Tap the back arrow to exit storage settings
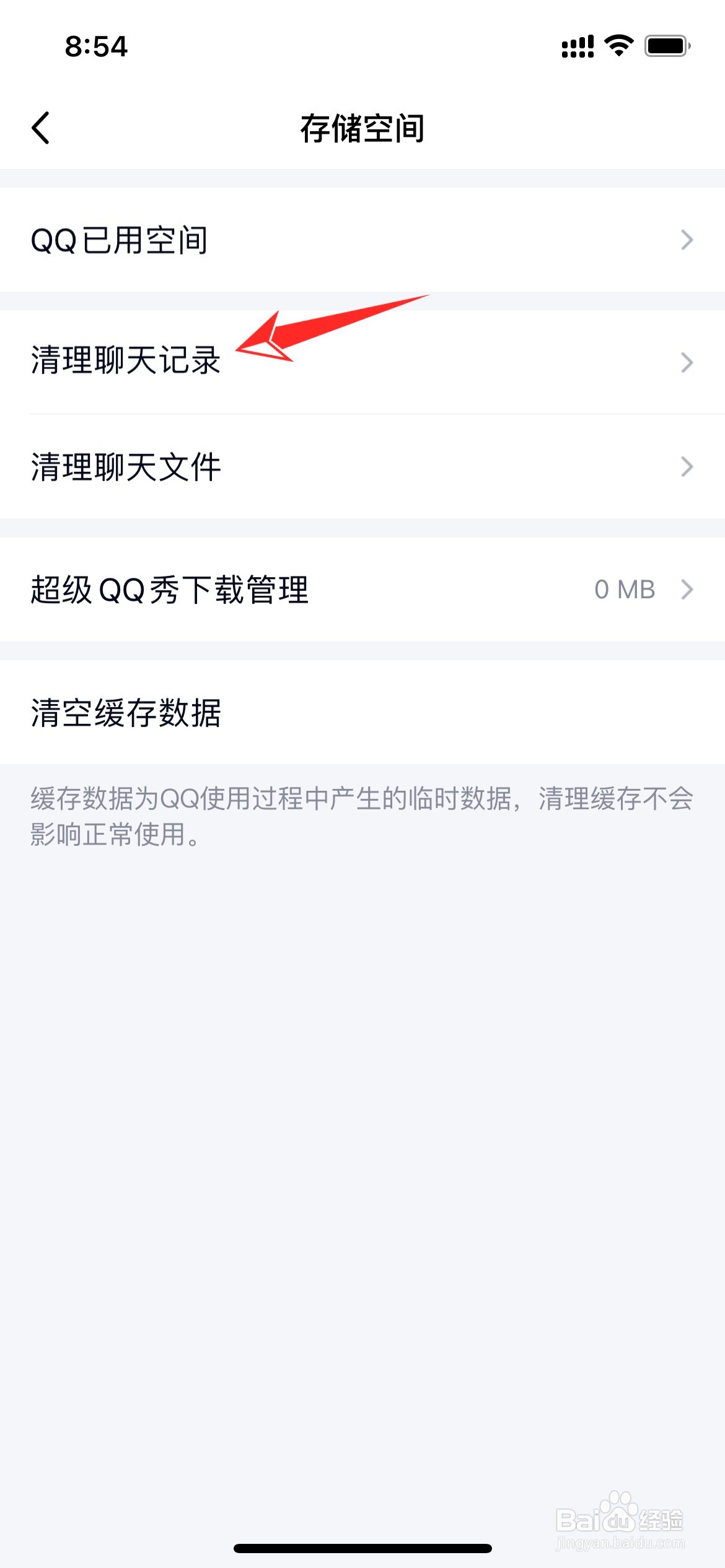 pyautogui.click(x=41, y=127)
